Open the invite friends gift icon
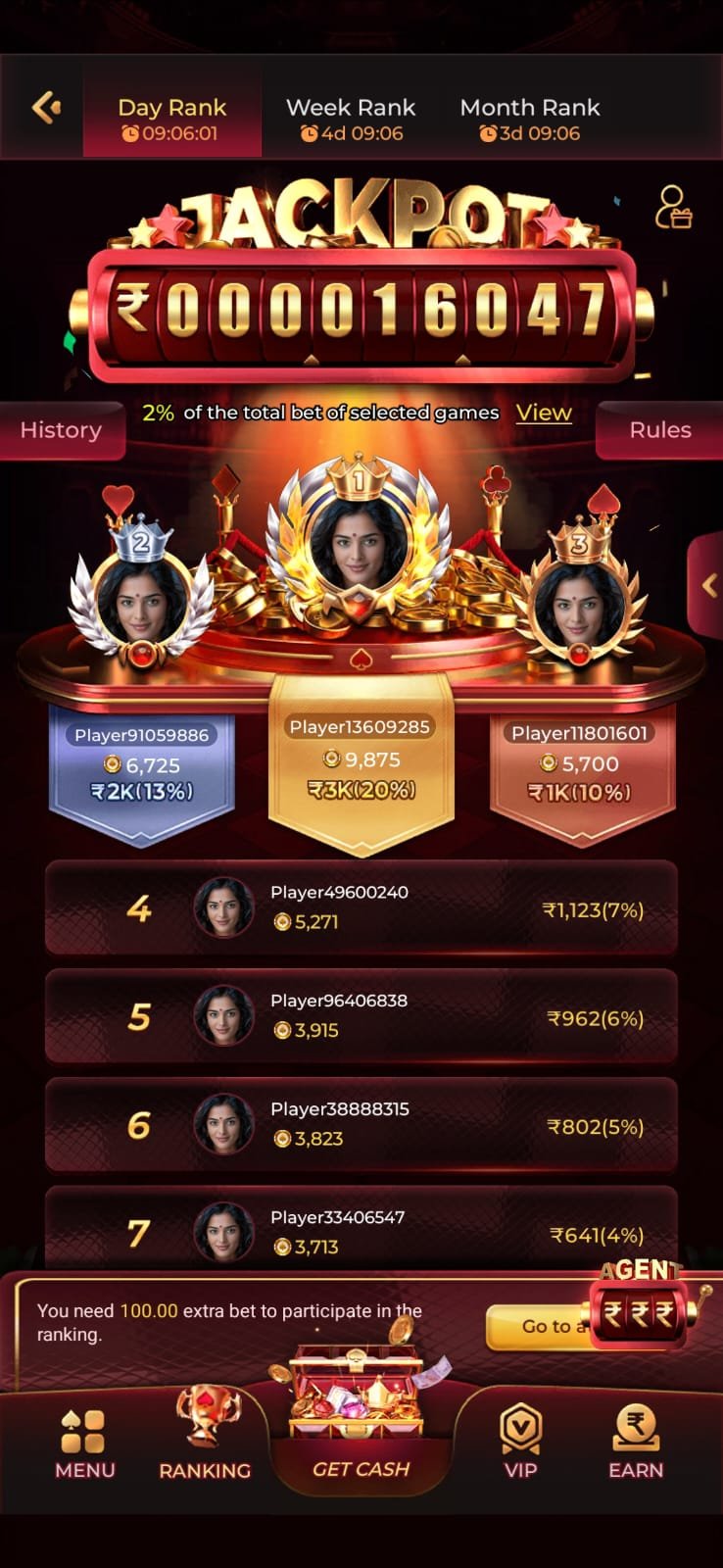The width and height of the screenshot is (723, 1568). click(673, 207)
